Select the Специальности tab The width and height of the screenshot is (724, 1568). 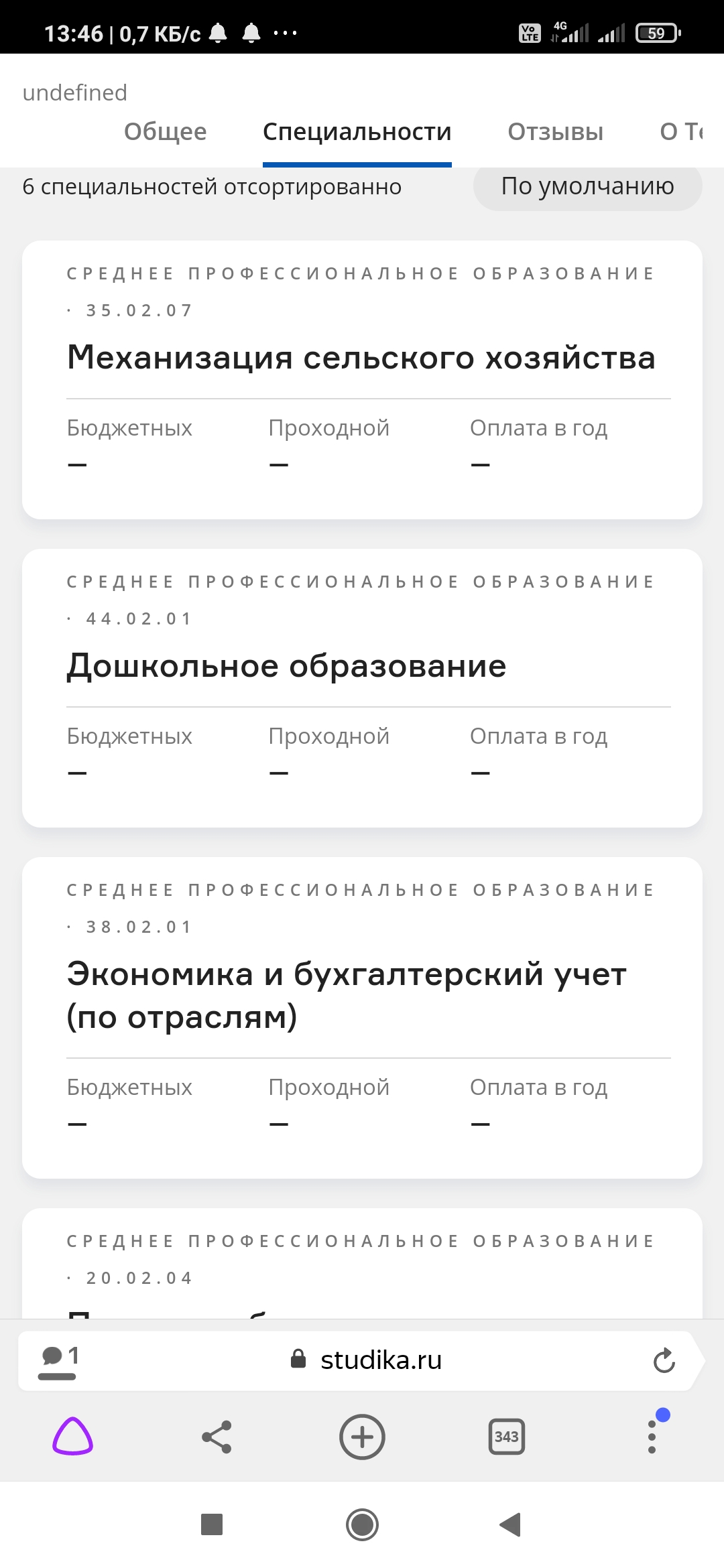[357, 131]
